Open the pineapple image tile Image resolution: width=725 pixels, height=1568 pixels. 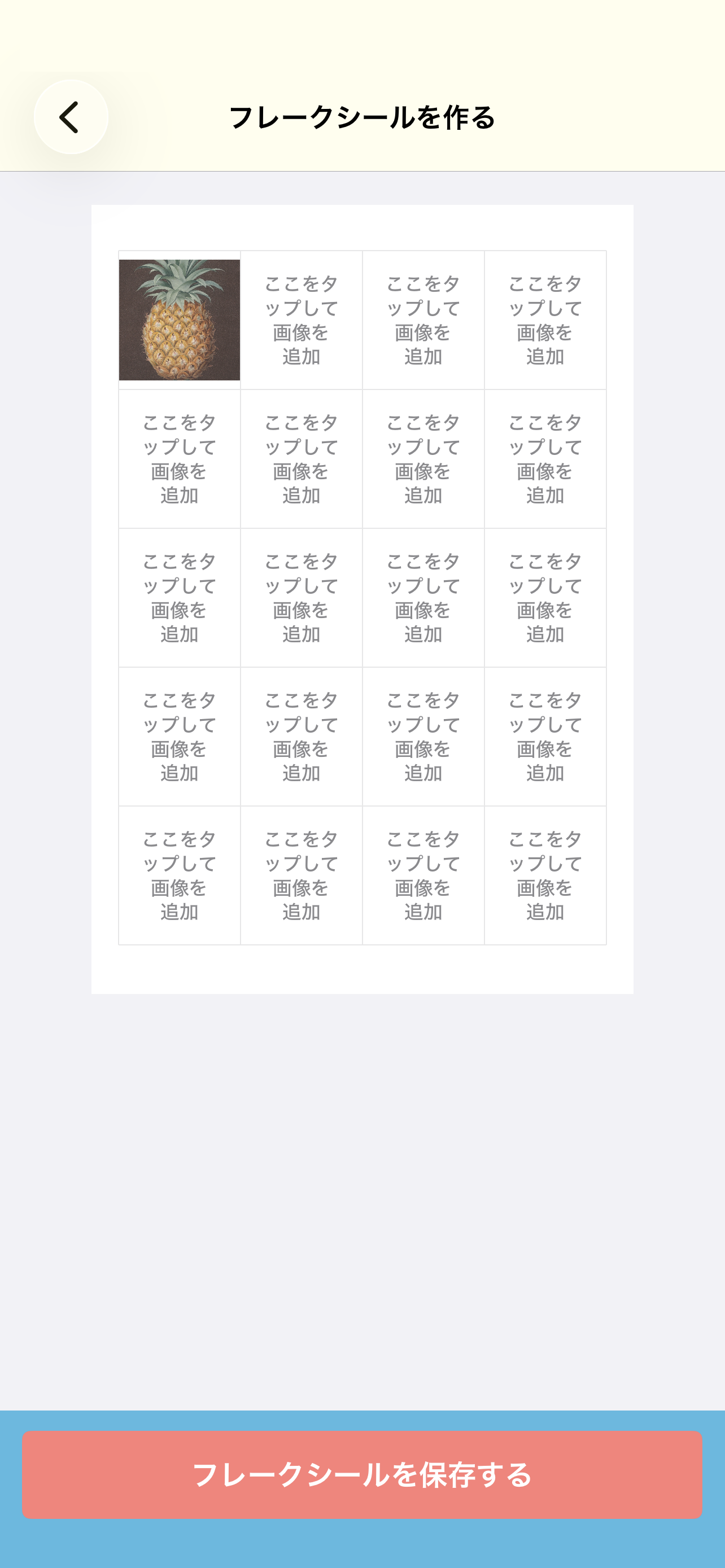(x=180, y=320)
